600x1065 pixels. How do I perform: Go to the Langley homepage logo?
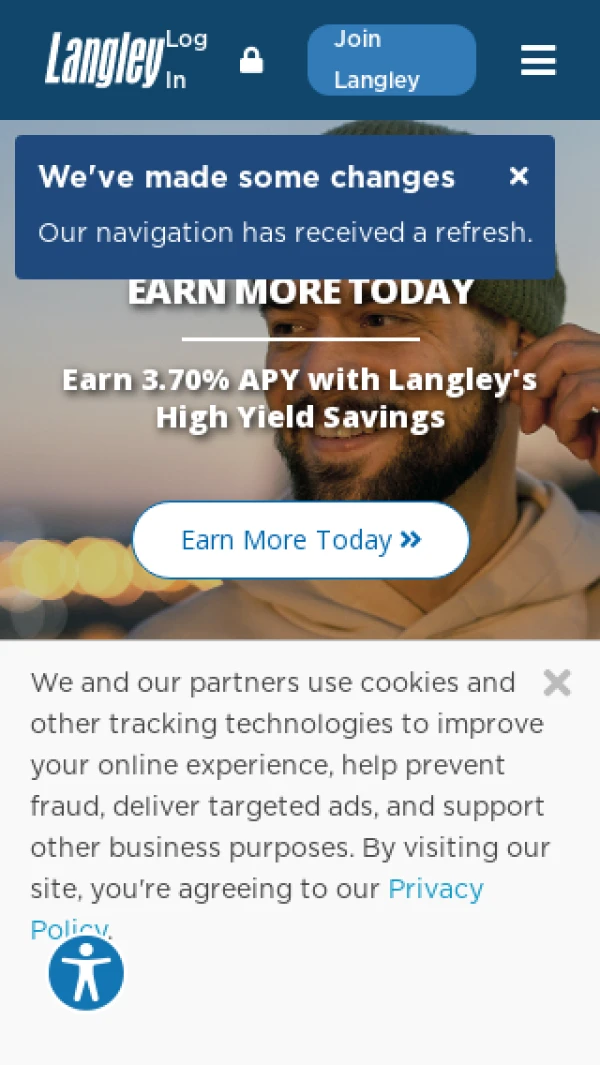coord(103,60)
